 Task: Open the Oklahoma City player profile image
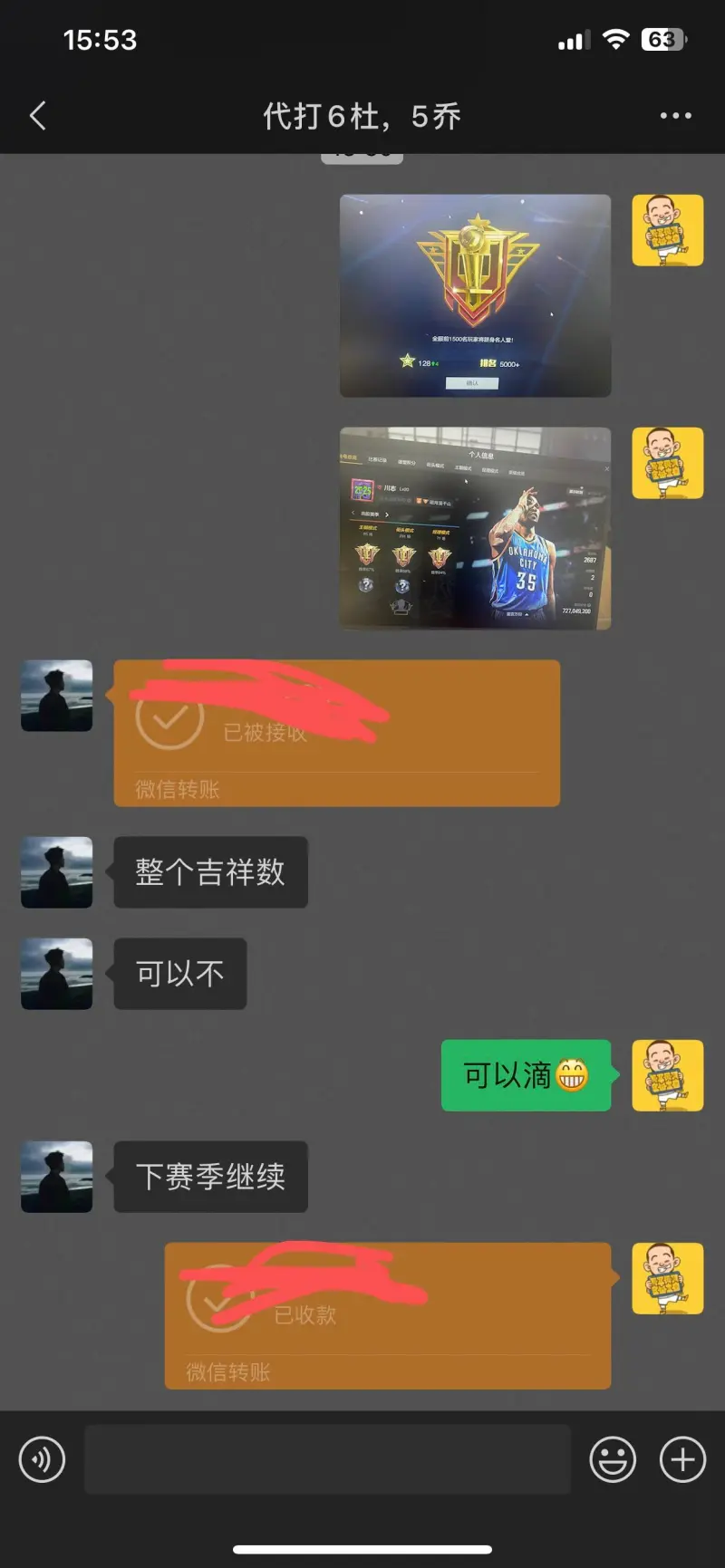[475, 528]
